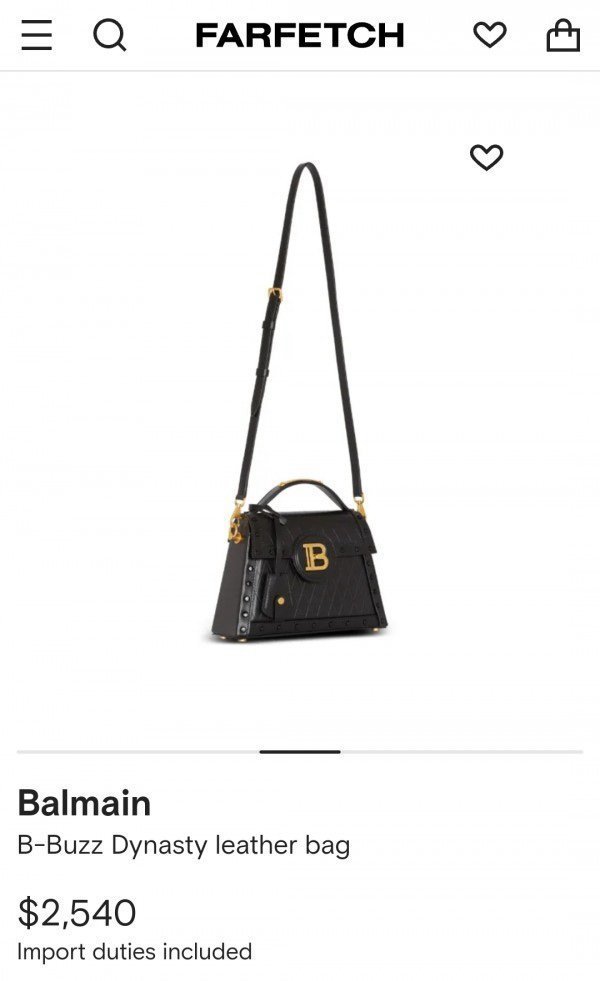Viewport: 600px width, 981px height.
Task: Open the search magnifier
Action: [x=109, y=36]
